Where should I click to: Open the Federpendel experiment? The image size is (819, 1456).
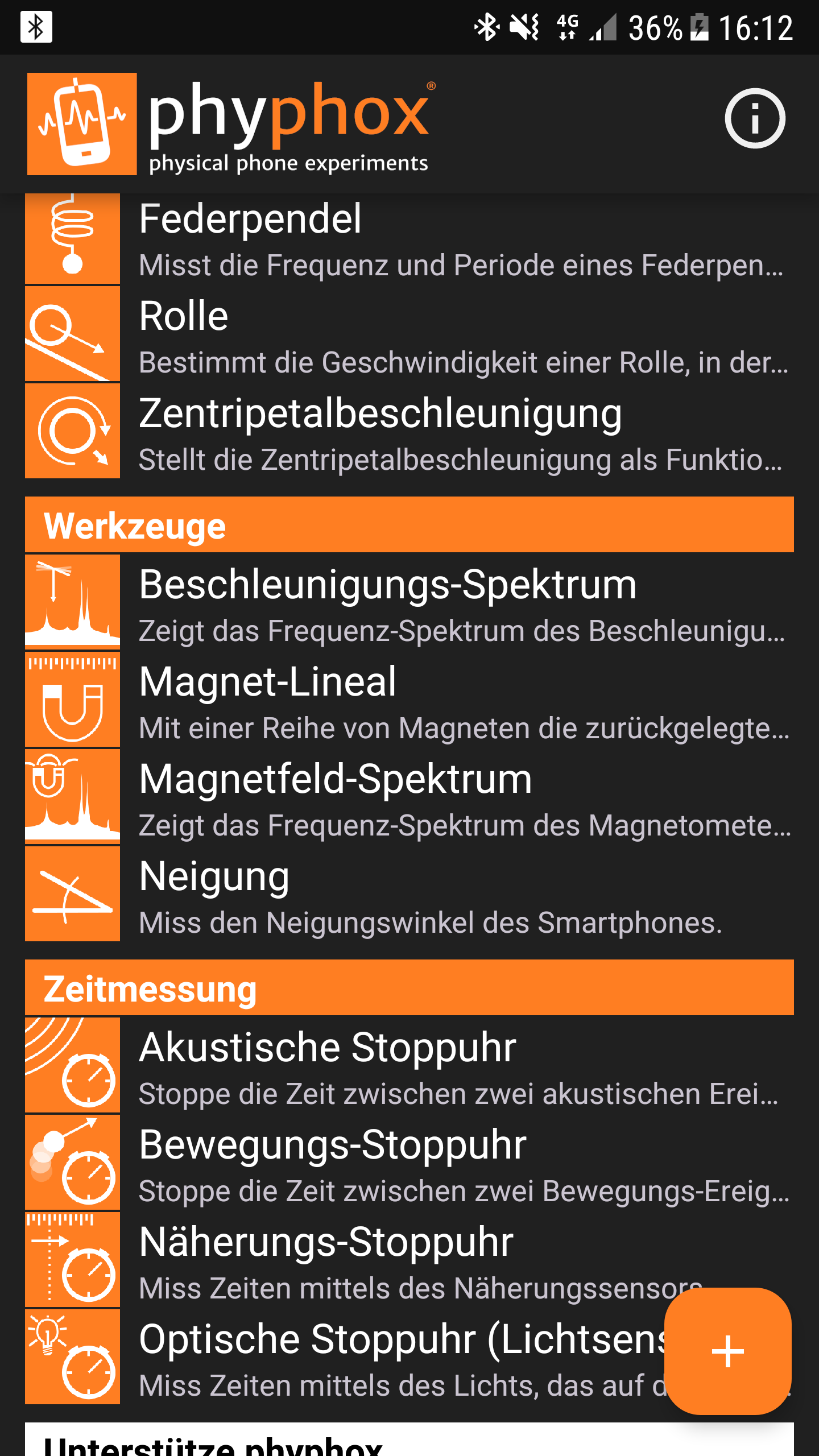409,239
